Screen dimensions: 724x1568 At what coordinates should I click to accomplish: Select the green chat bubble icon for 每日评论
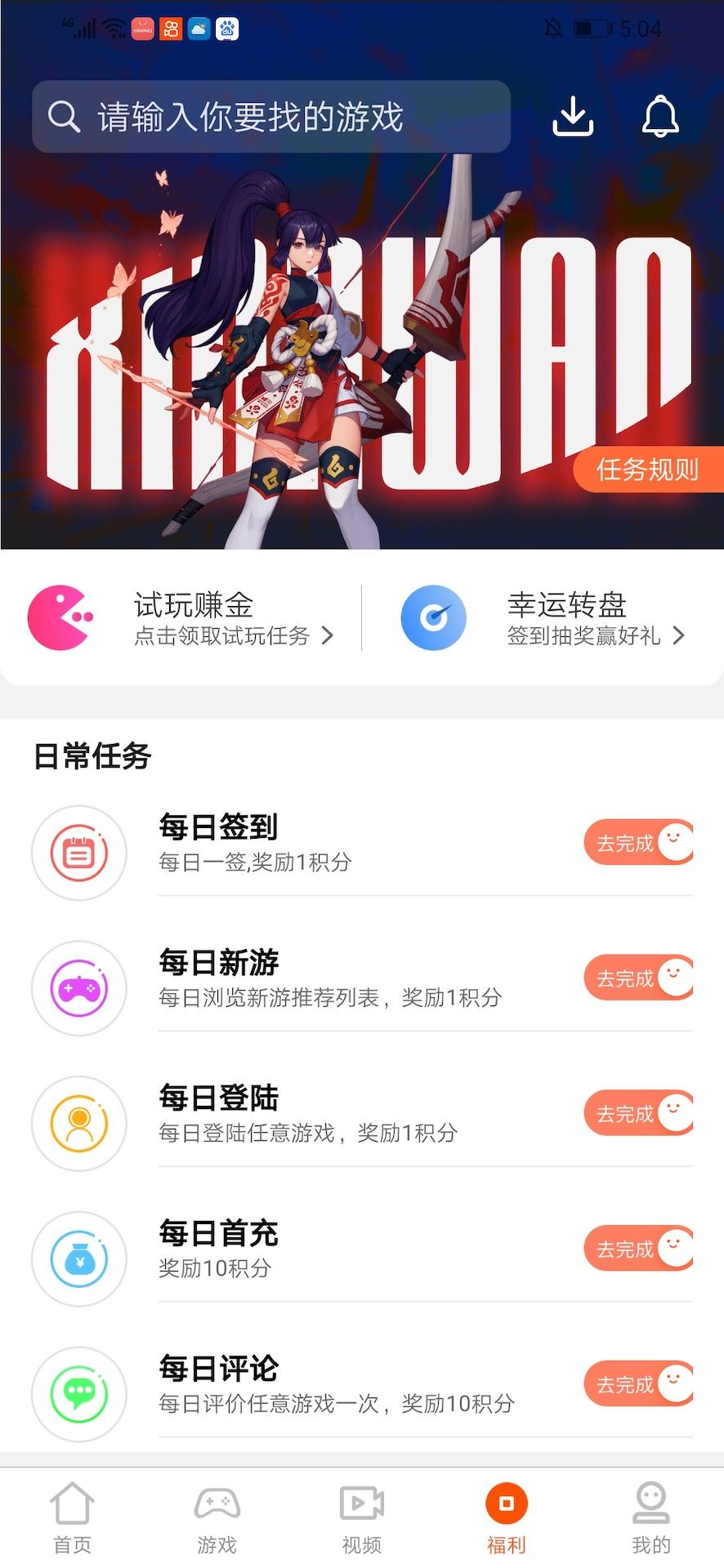[x=78, y=1395]
